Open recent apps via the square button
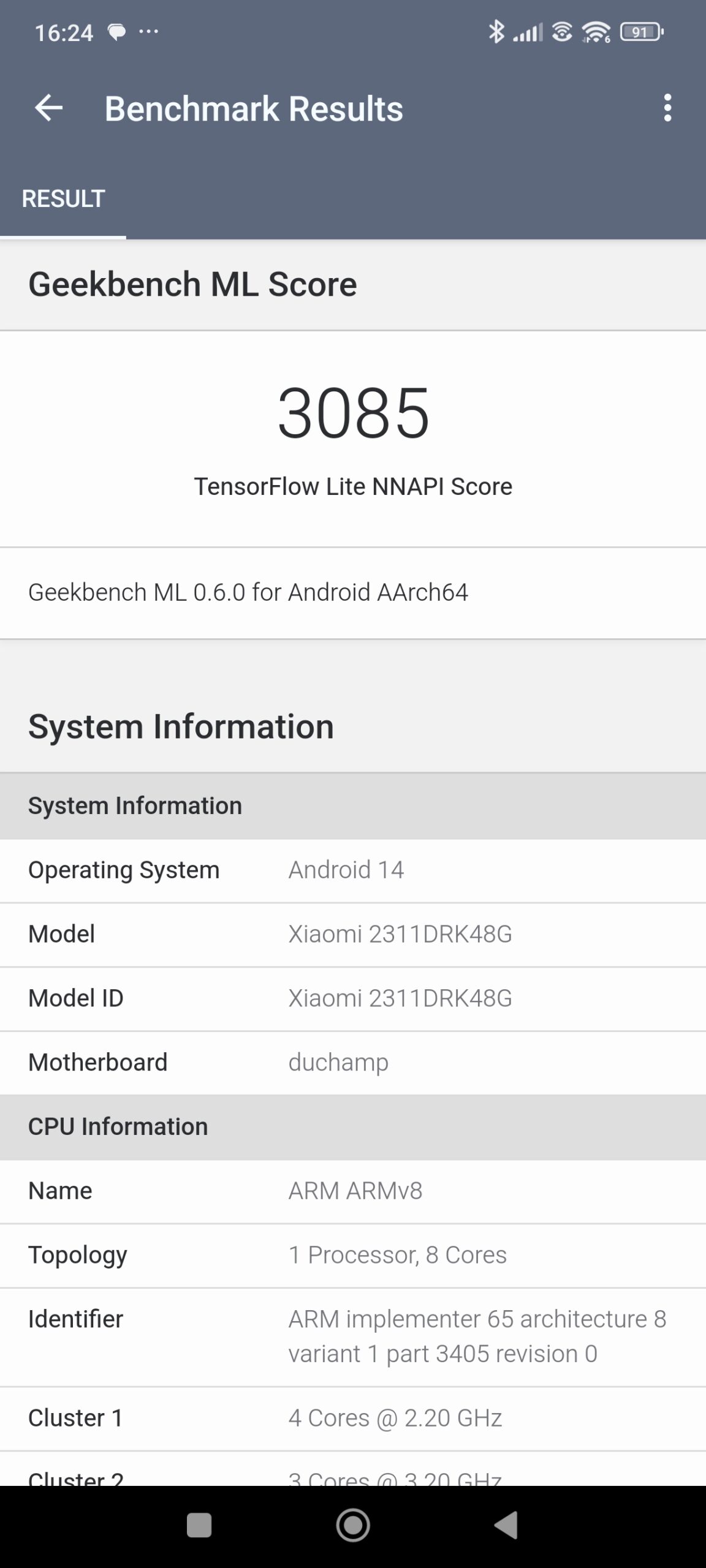This screenshot has width=706, height=1568. 199,1525
